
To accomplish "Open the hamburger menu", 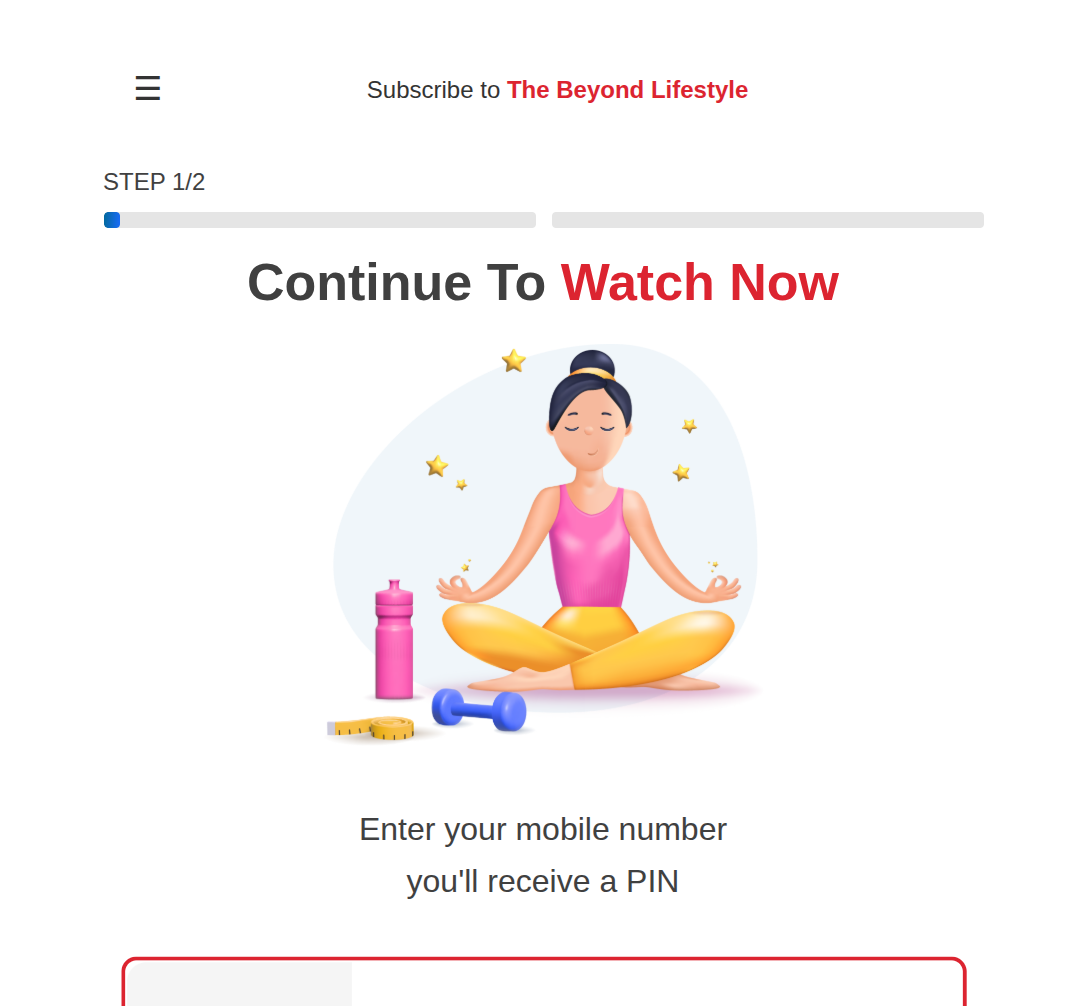I will 148,89.
